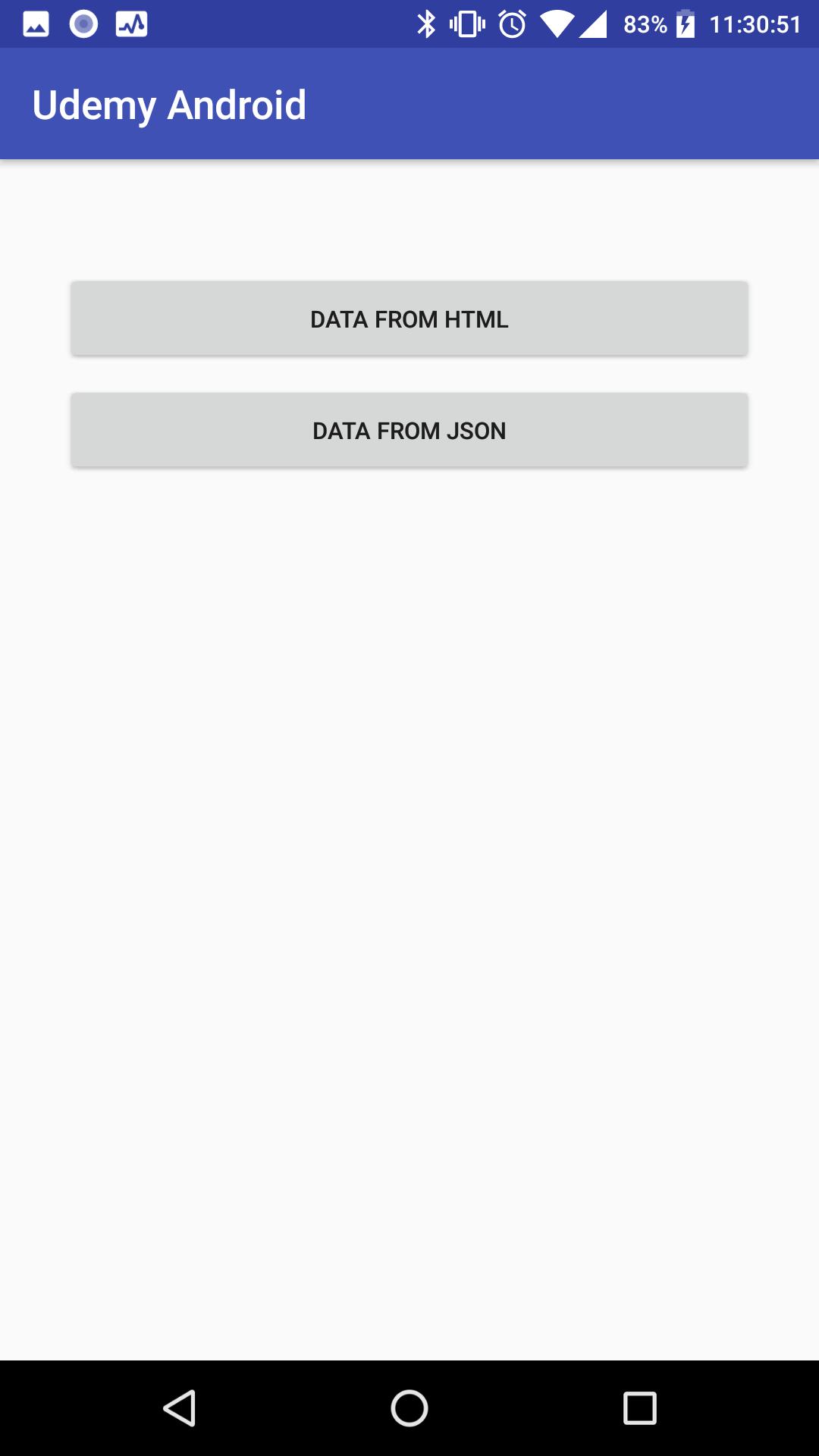Image resolution: width=819 pixels, height=1456 pixels.
Task: Select the Wi-Fi signal icon
Action: (x=559, y=24)
